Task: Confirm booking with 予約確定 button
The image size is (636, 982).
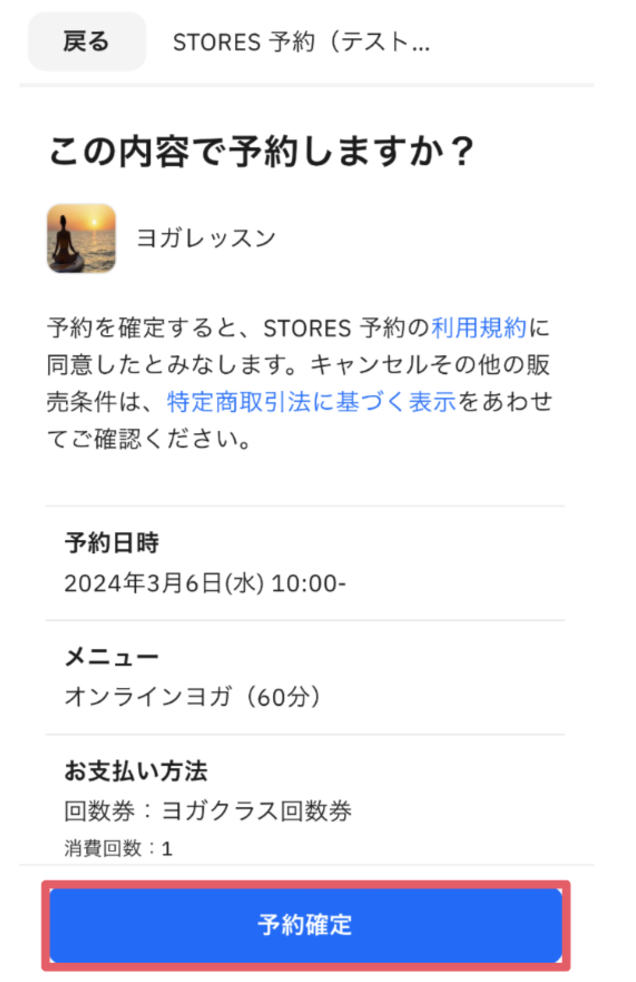Action: pyautogui.click(x=305, y=924)
